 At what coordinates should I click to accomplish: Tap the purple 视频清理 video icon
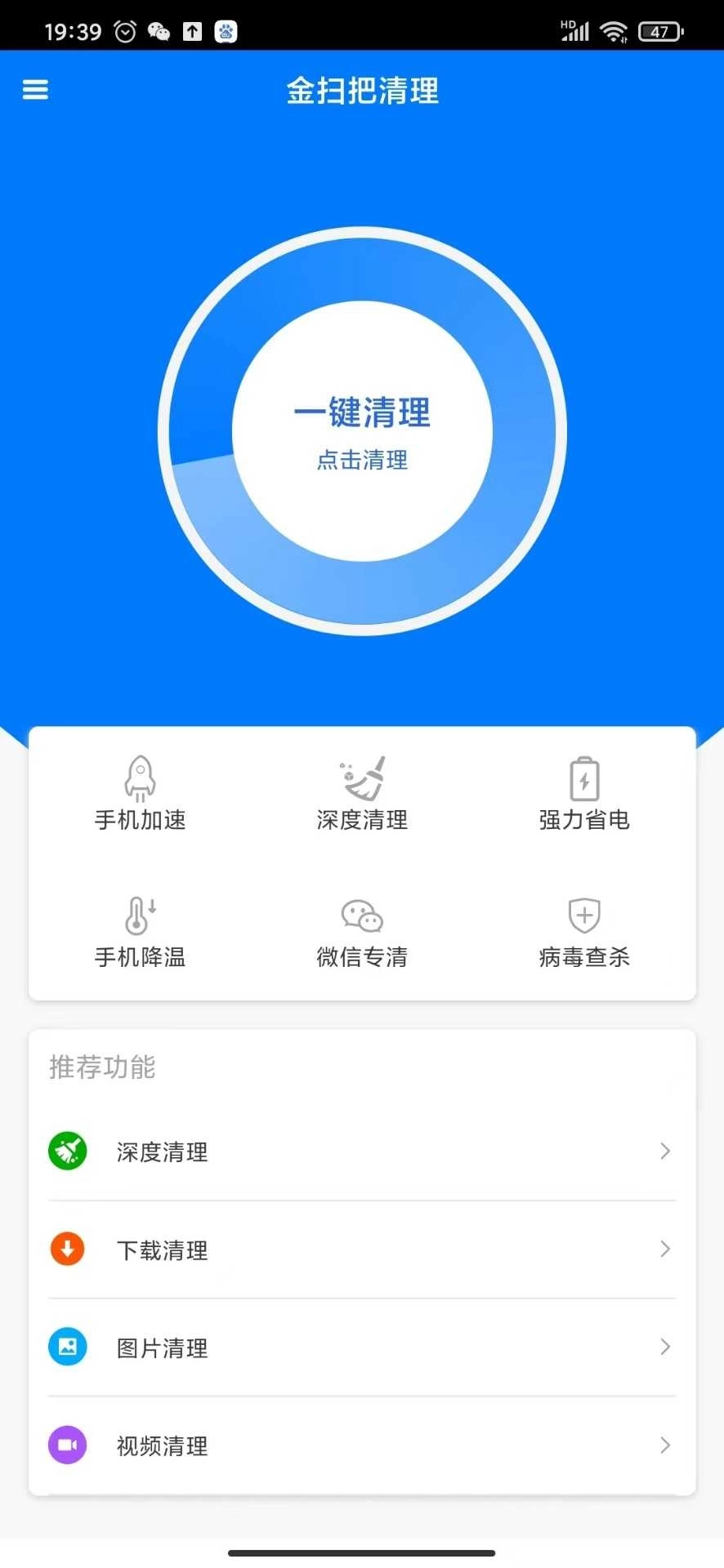(x=67, y=1445)
